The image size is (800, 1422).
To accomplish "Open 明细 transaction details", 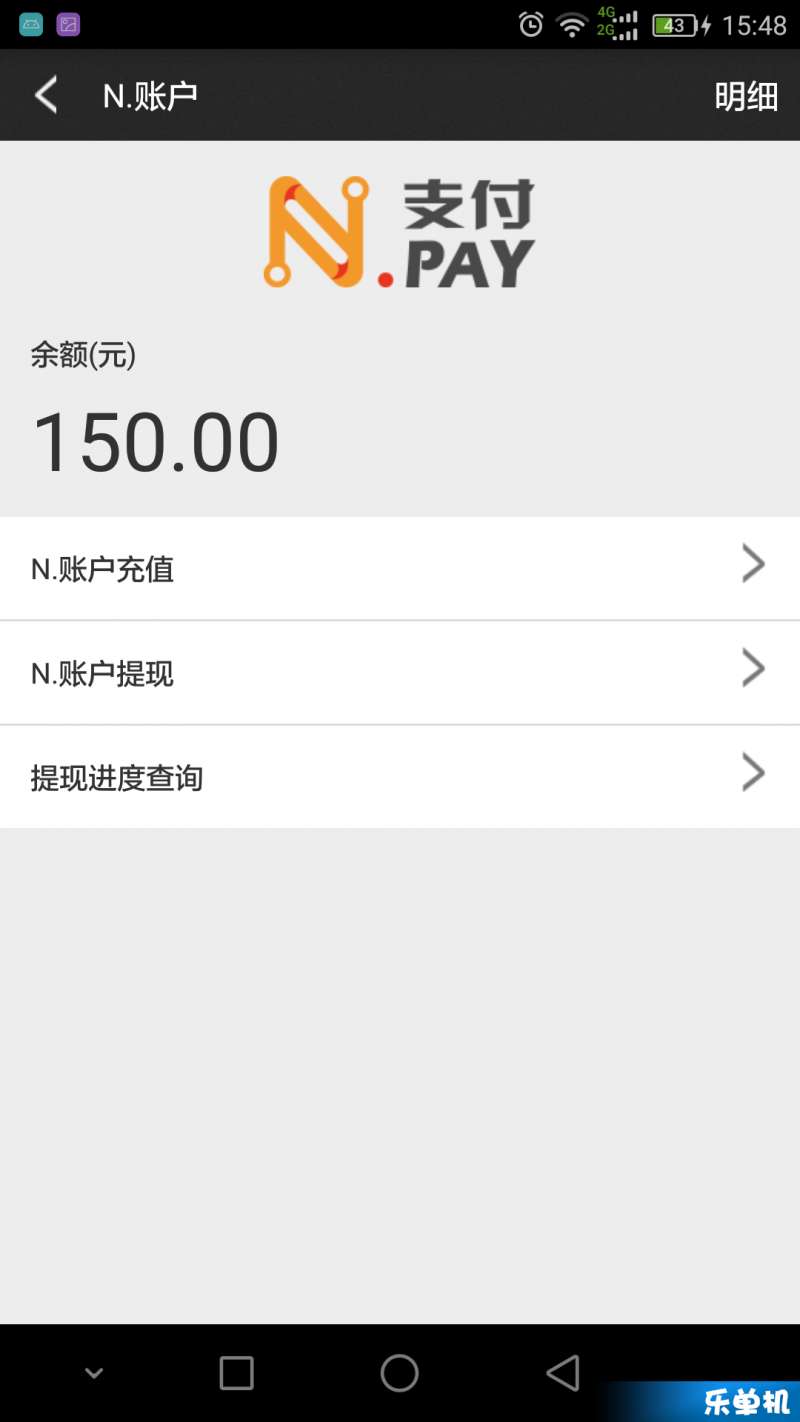I will [x=746, y=97].
